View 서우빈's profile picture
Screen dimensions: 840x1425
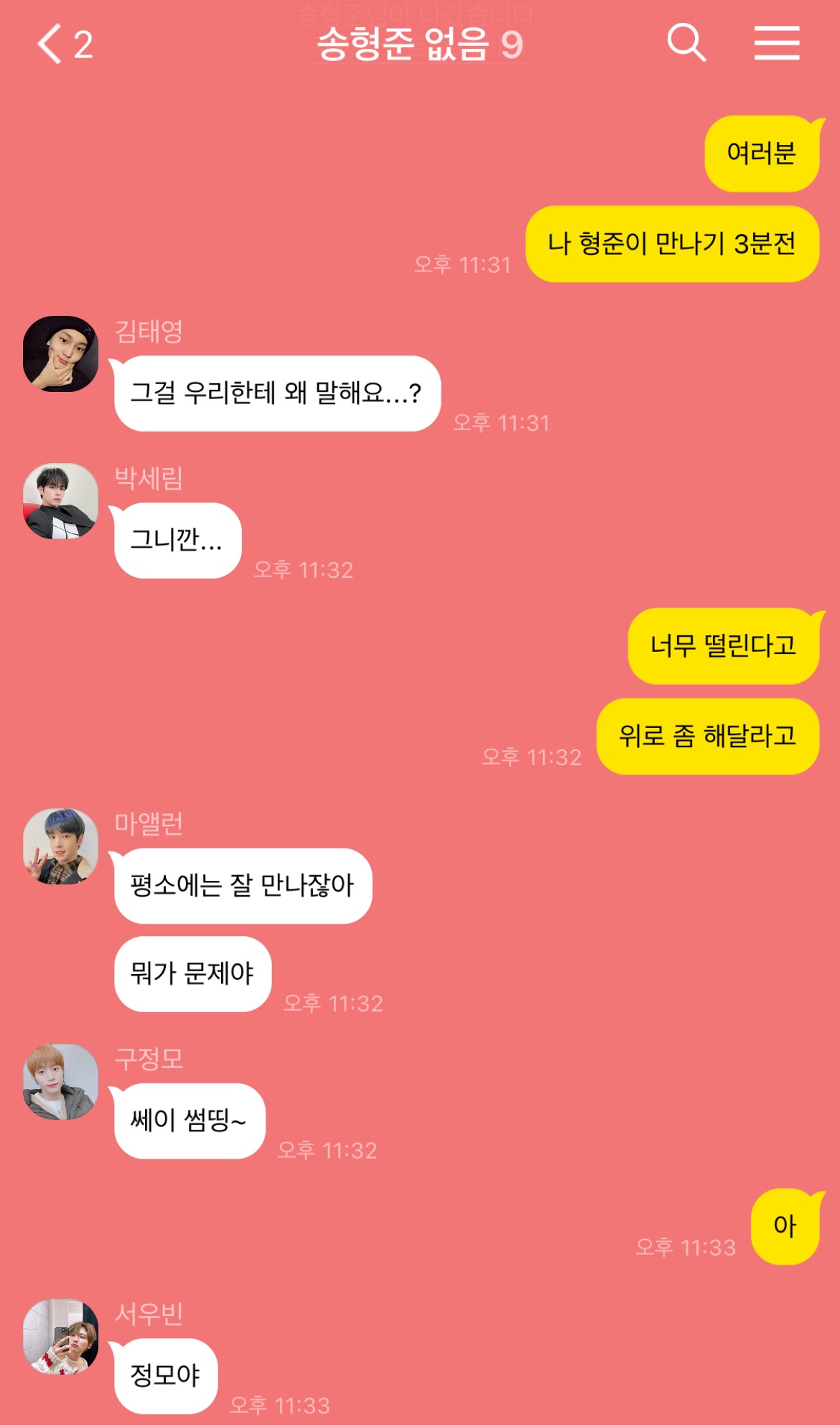pyautogui.click(x=61, y=1337)
